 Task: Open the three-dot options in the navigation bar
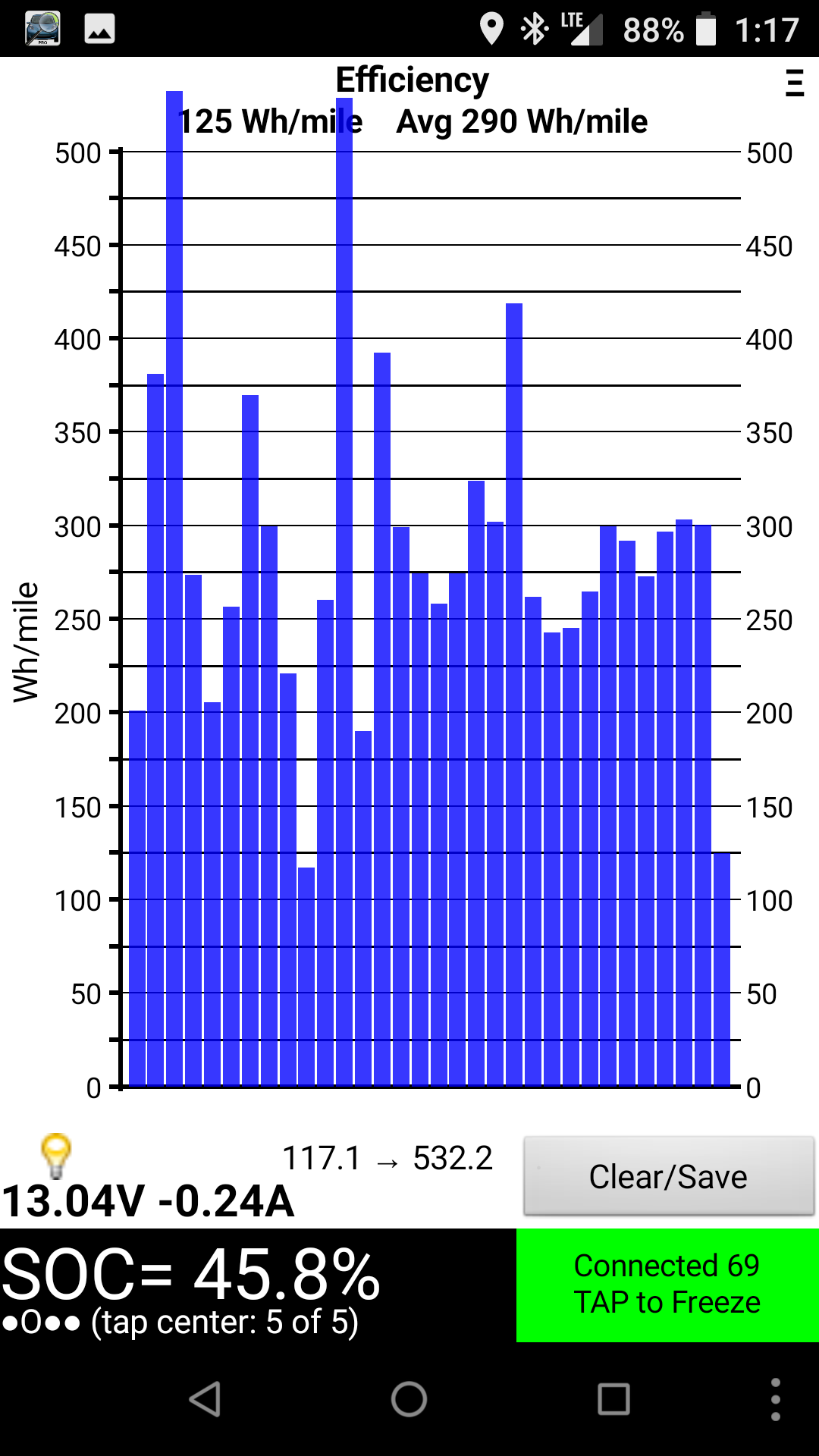(775, 1399)
